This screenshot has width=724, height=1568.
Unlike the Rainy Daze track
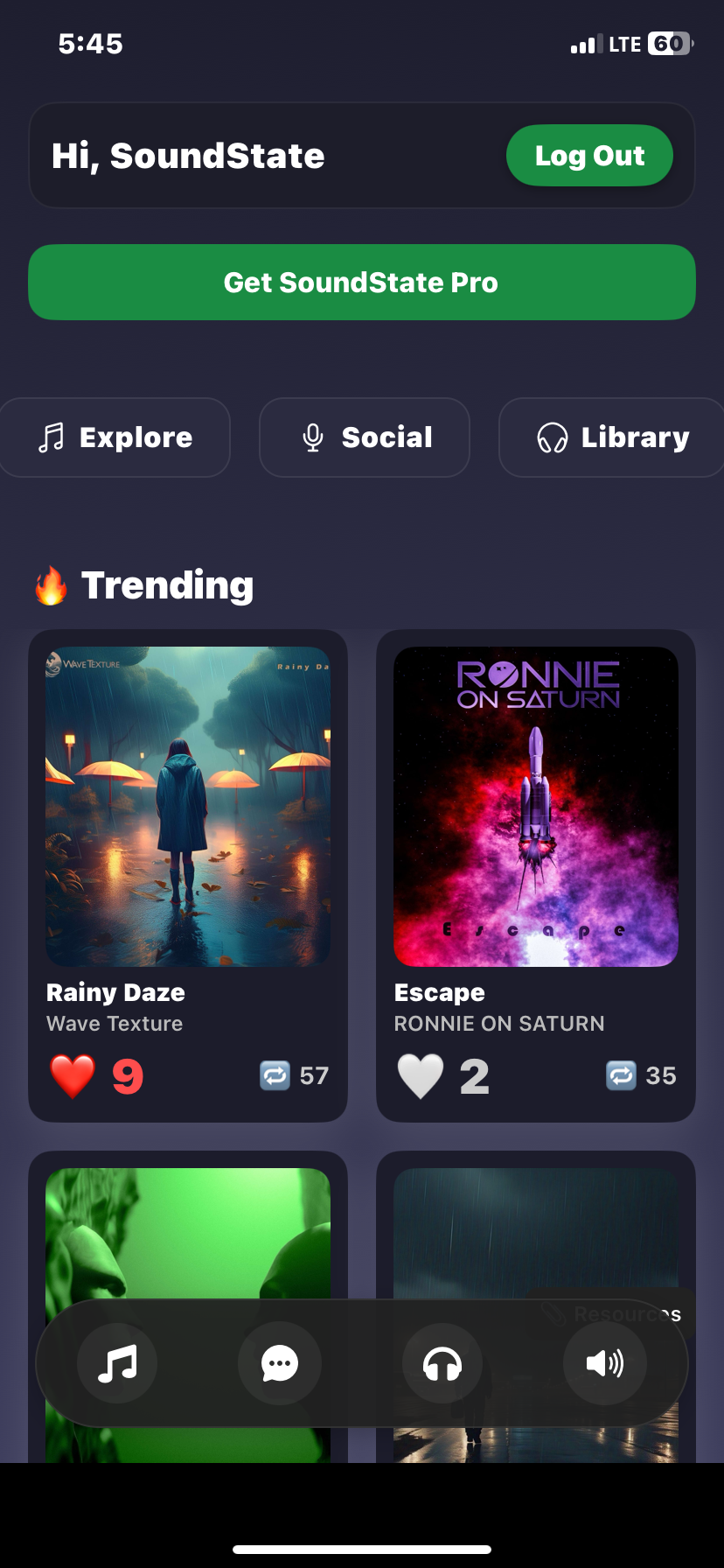pos(73,1075)
